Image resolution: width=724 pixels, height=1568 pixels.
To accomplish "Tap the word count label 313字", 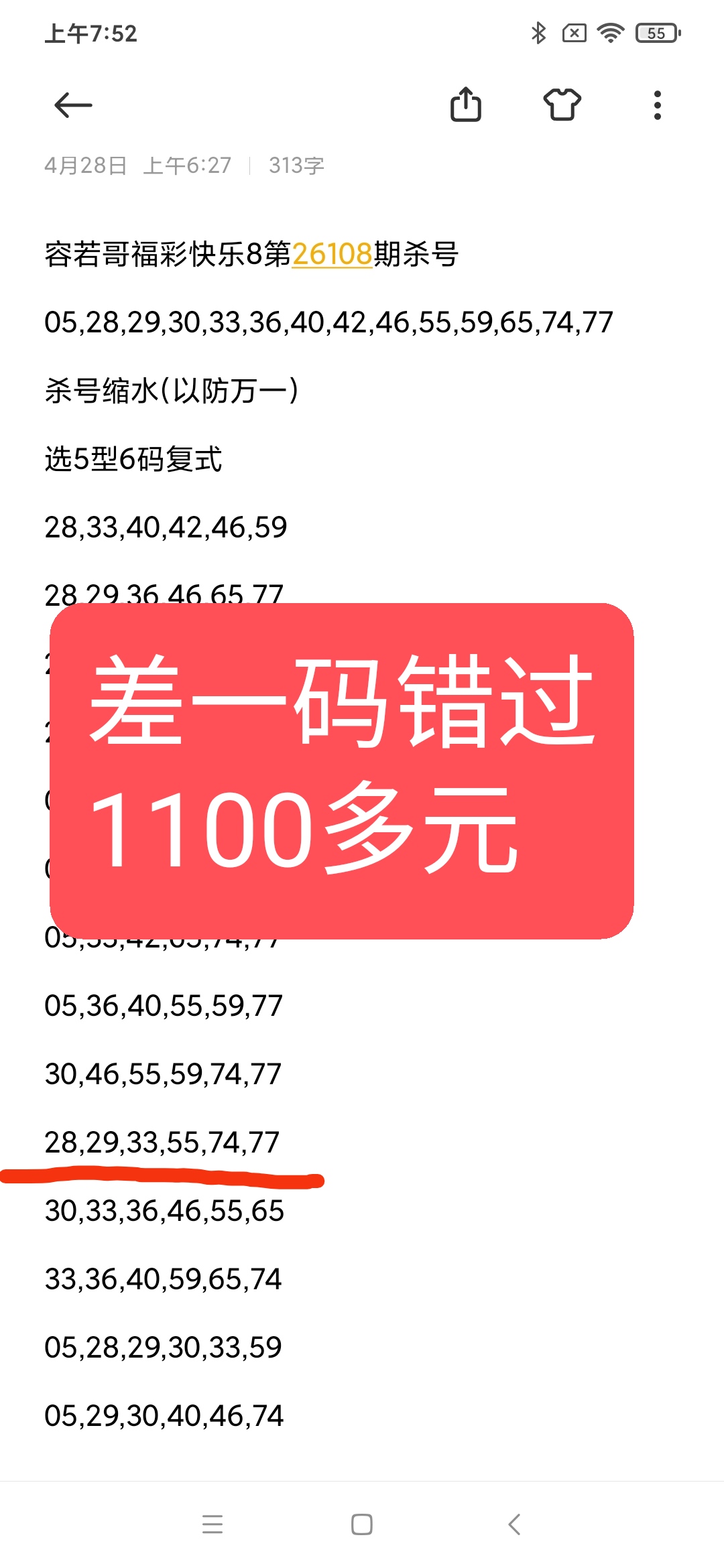I will (x=295, y=166).
